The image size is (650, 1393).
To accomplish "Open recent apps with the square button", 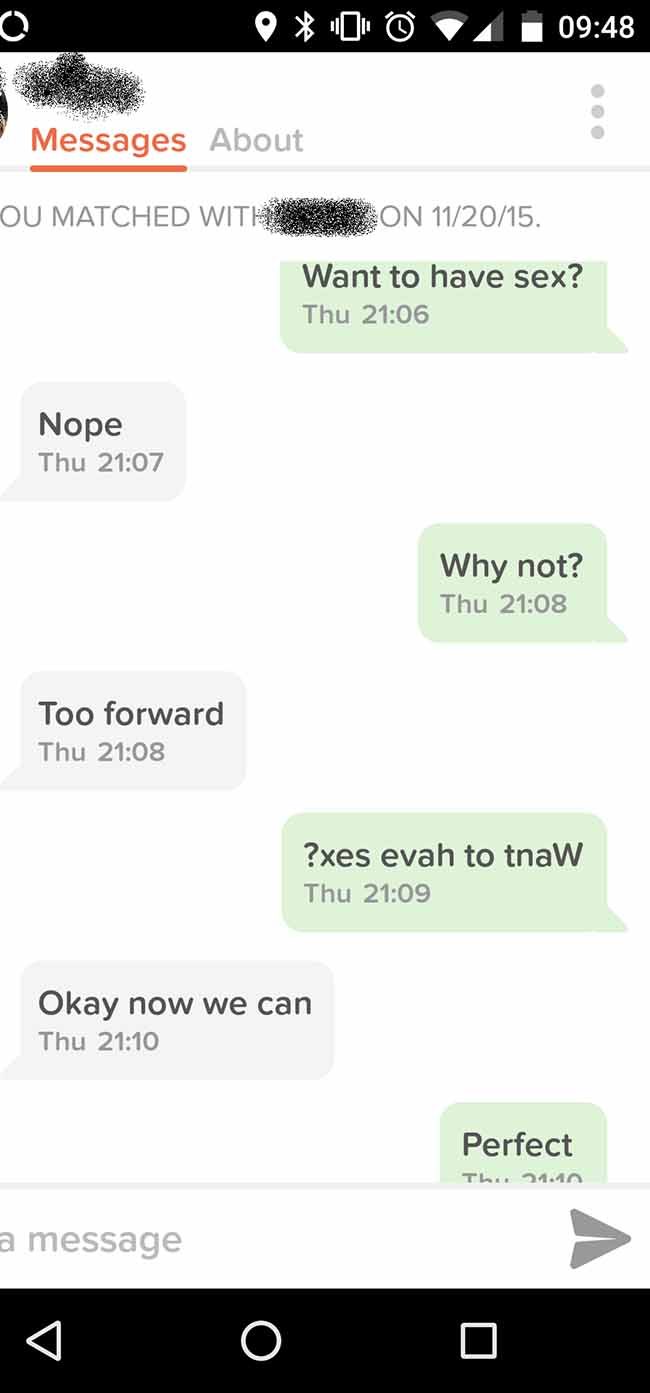I will (478, 1340).
